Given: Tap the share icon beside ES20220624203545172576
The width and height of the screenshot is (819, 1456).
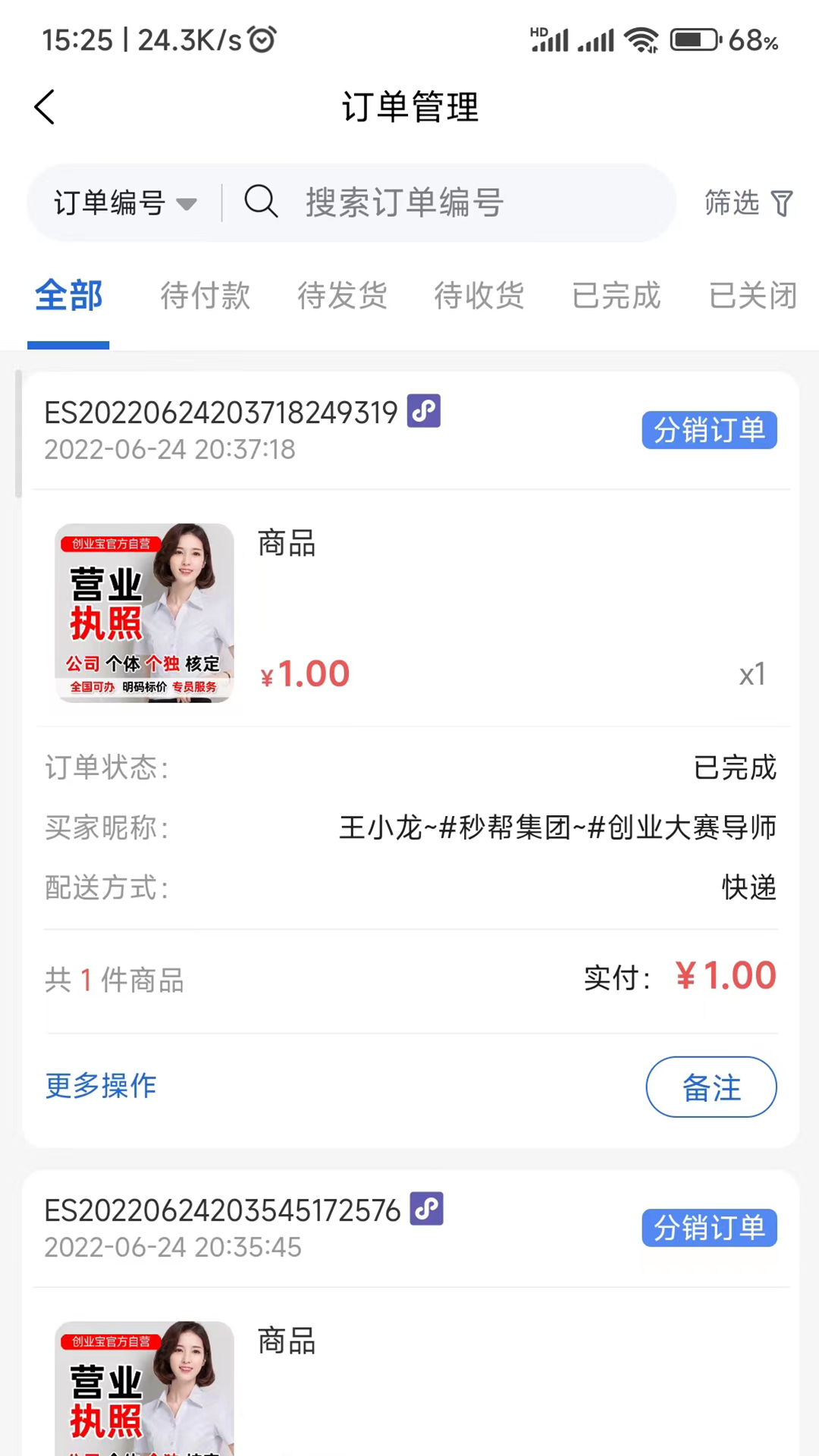Looking at the screenshot, I should 426,1209.
